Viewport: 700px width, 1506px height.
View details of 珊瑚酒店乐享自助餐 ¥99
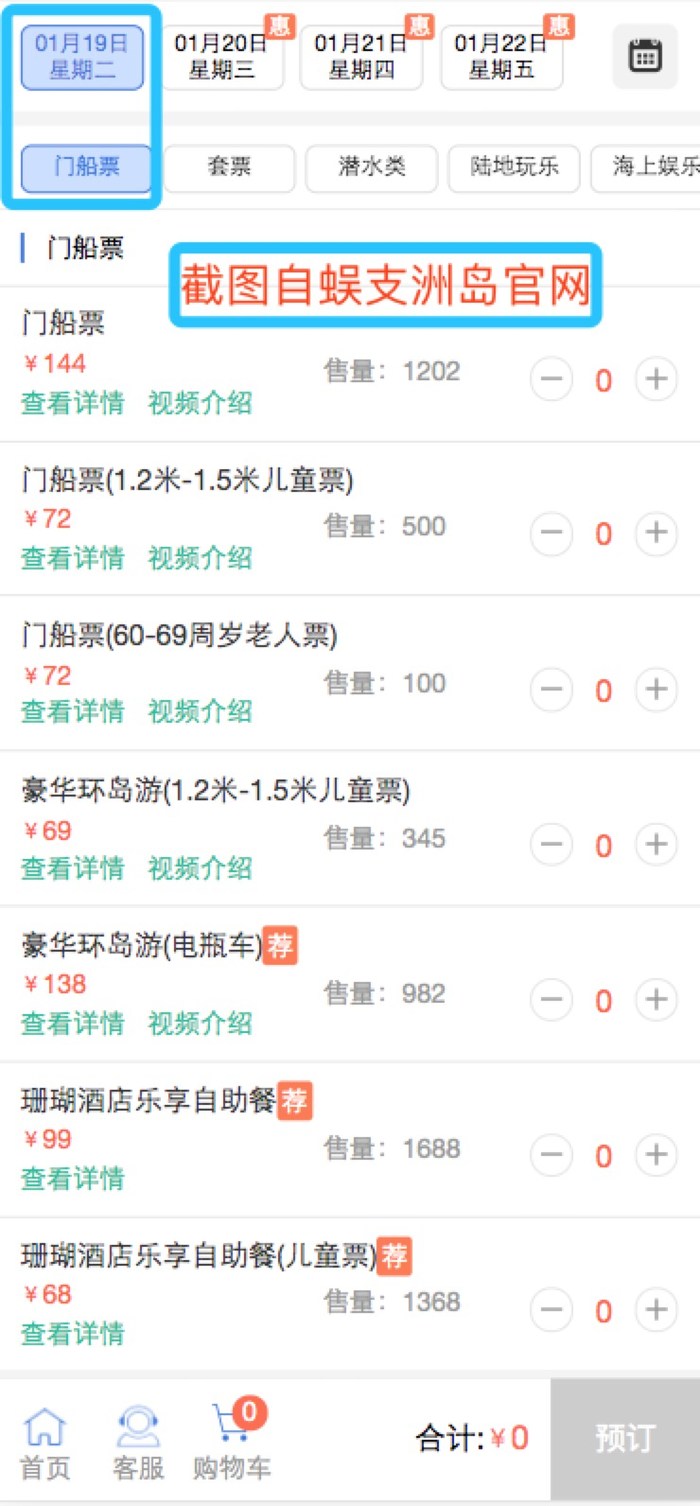(73, 1179)
